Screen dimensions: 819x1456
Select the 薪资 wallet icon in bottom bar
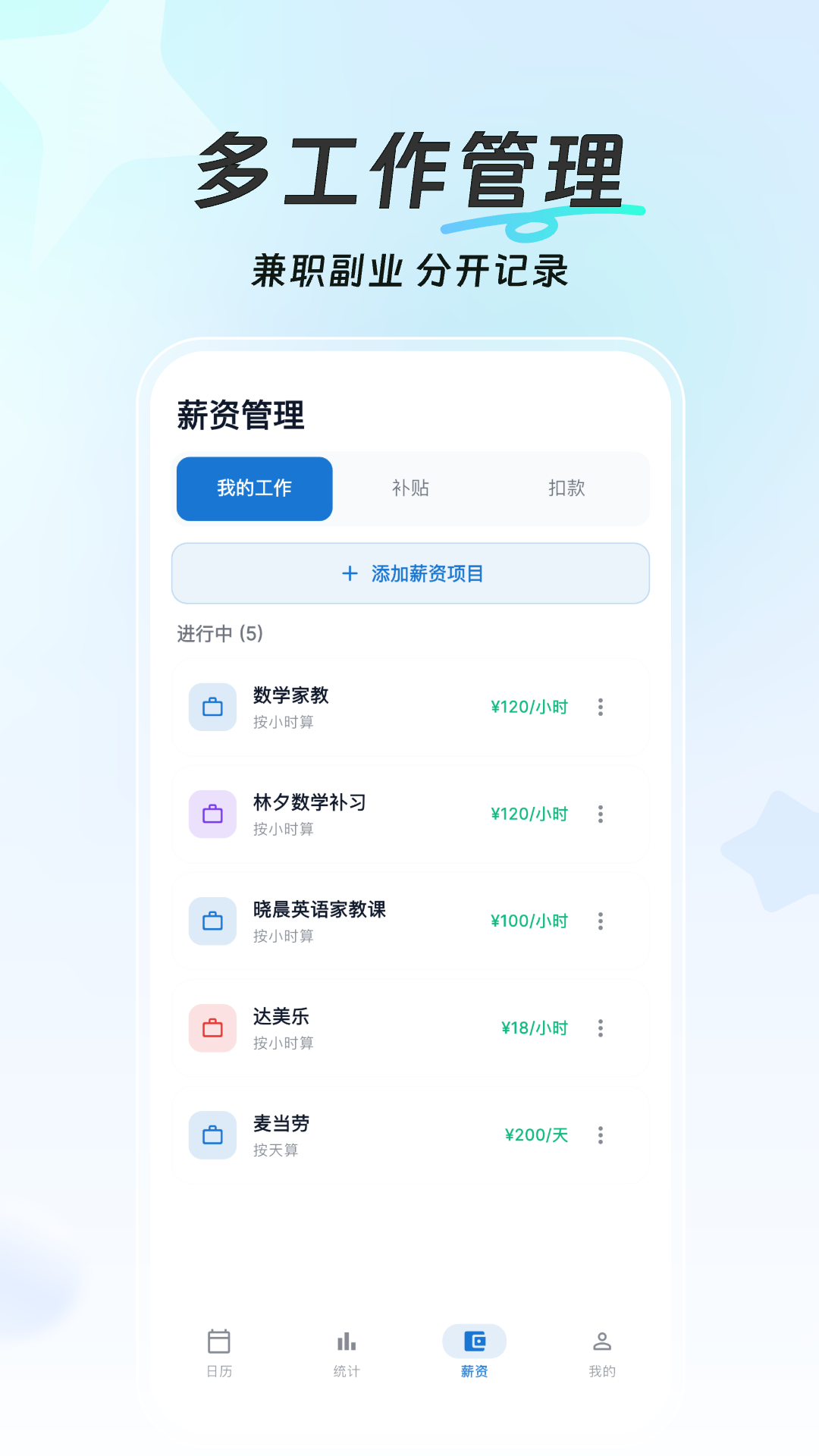[475, 1341]
